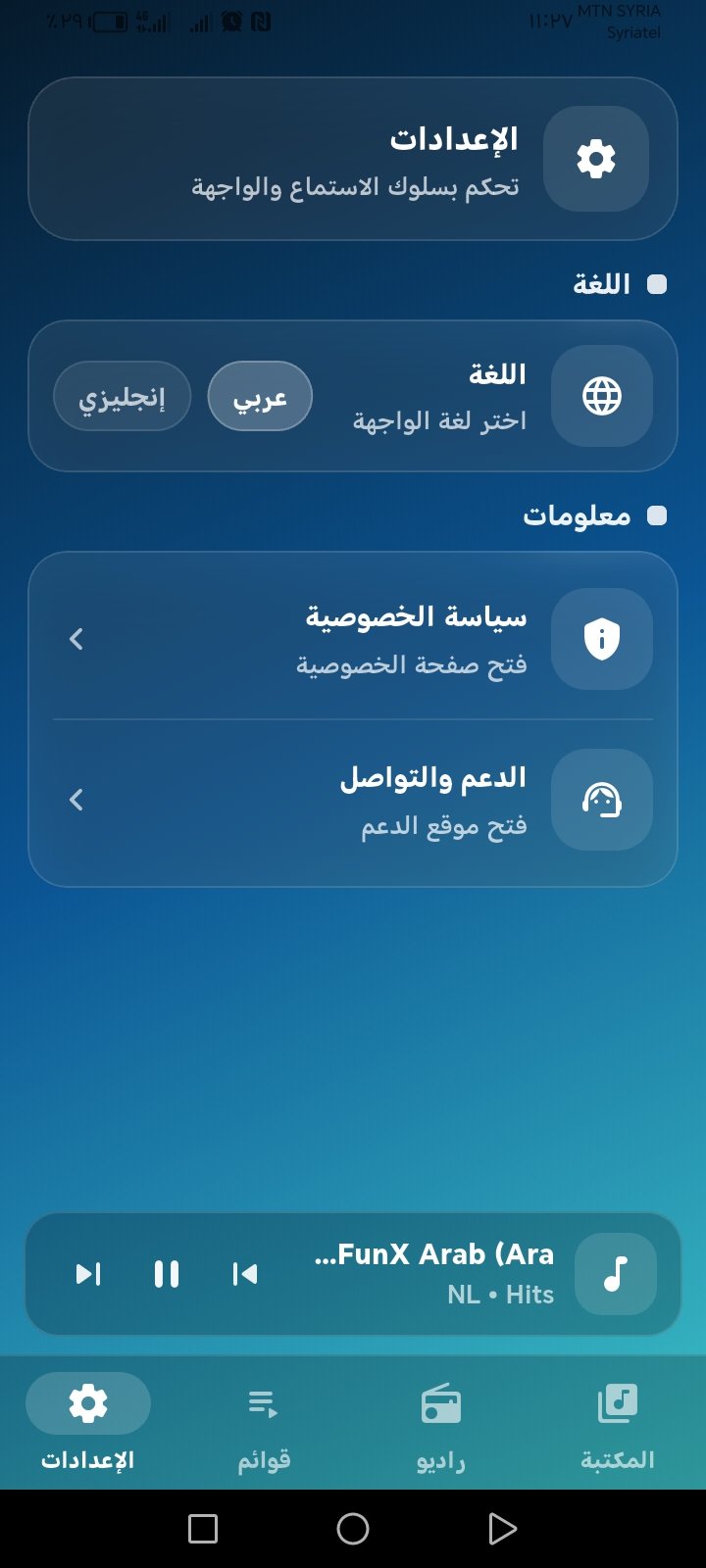Image resolution: width=706 pixels, height=1568 pixels.
Task: Expand سياسة الخصوصية with its chevron
Action: point(76,639)
